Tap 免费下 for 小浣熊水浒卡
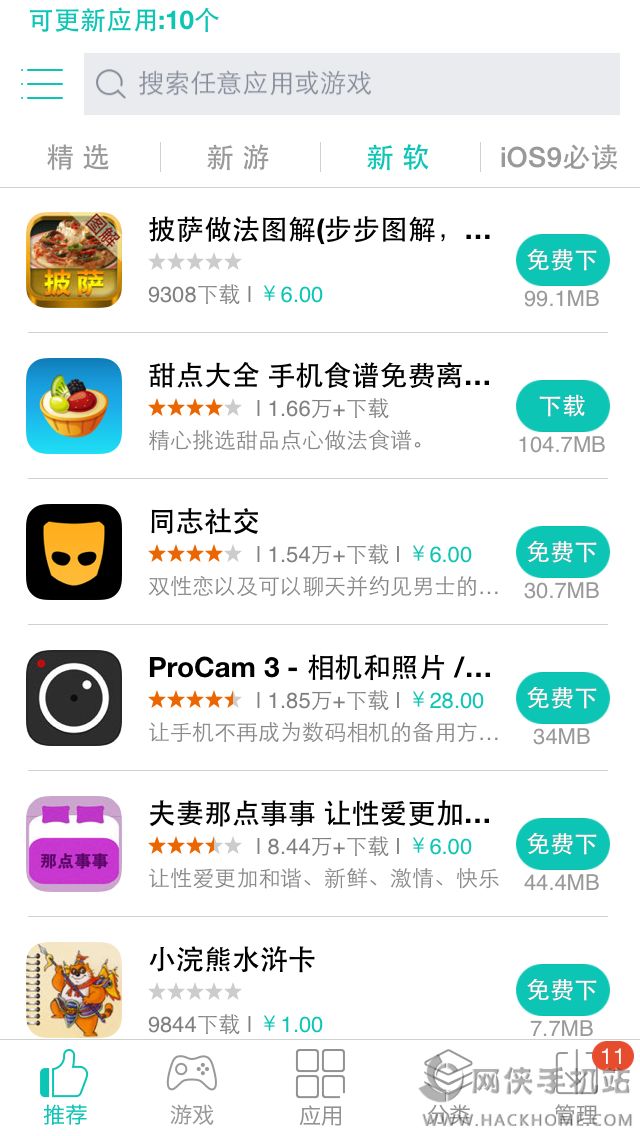 tap(563, 990)
